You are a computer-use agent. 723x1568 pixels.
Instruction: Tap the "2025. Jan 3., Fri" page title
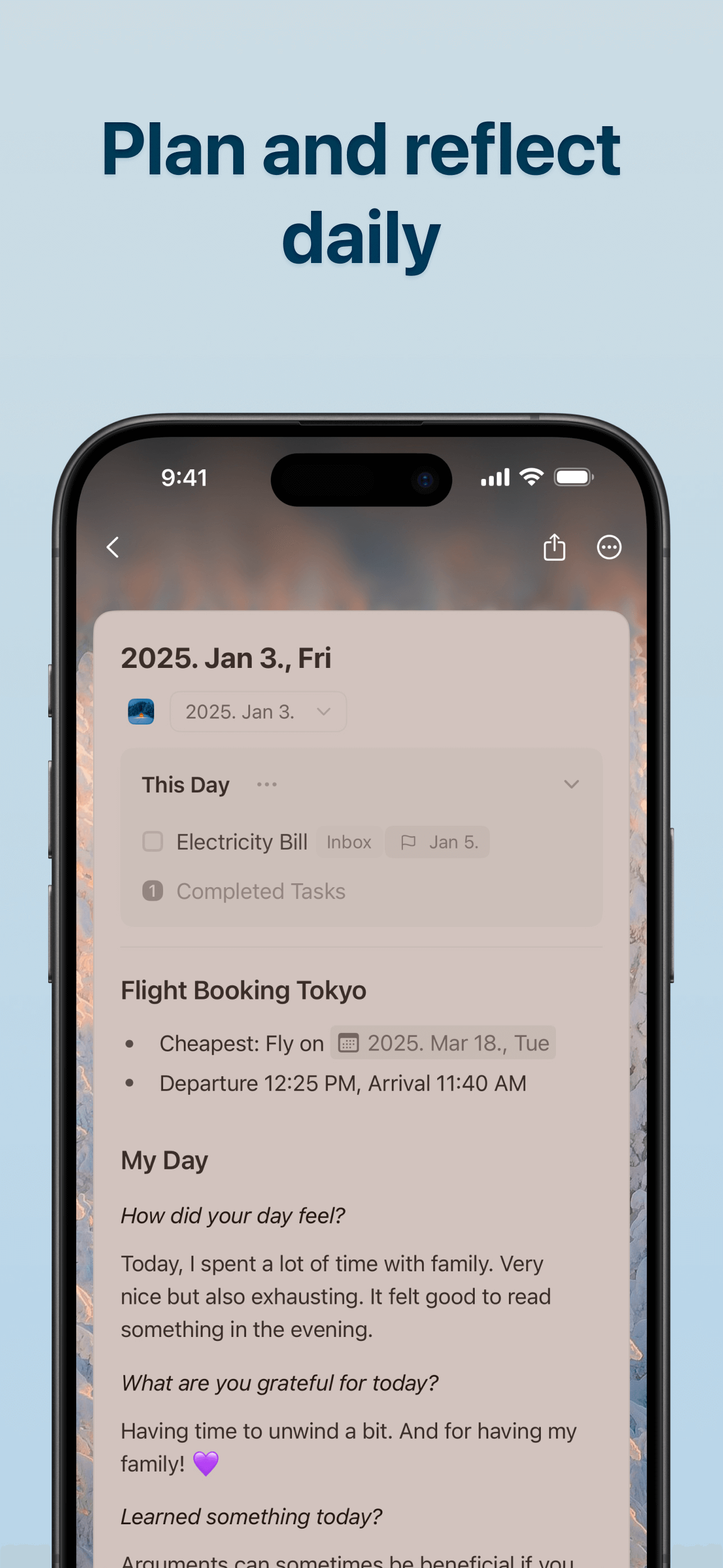[x=226, y=657]
